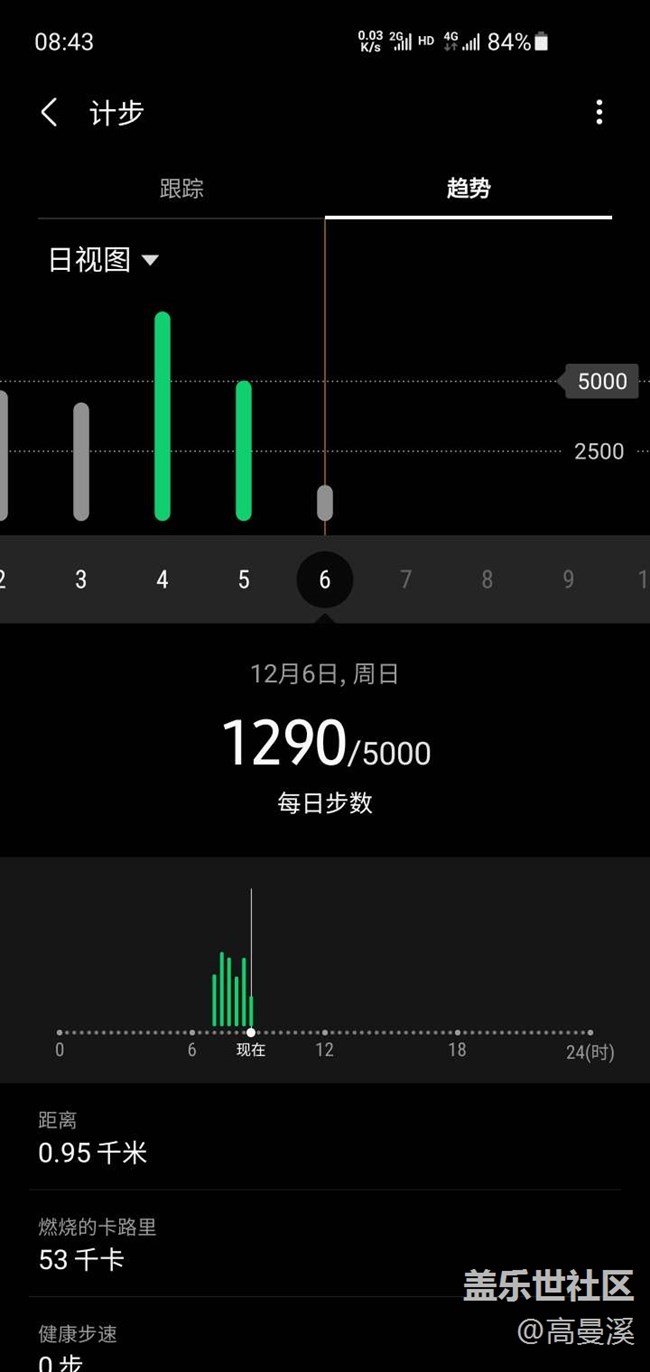Tap the selected day 6 marker
Image resolution: width=650 pixels, height=1372 pixels.
point(325,580)
